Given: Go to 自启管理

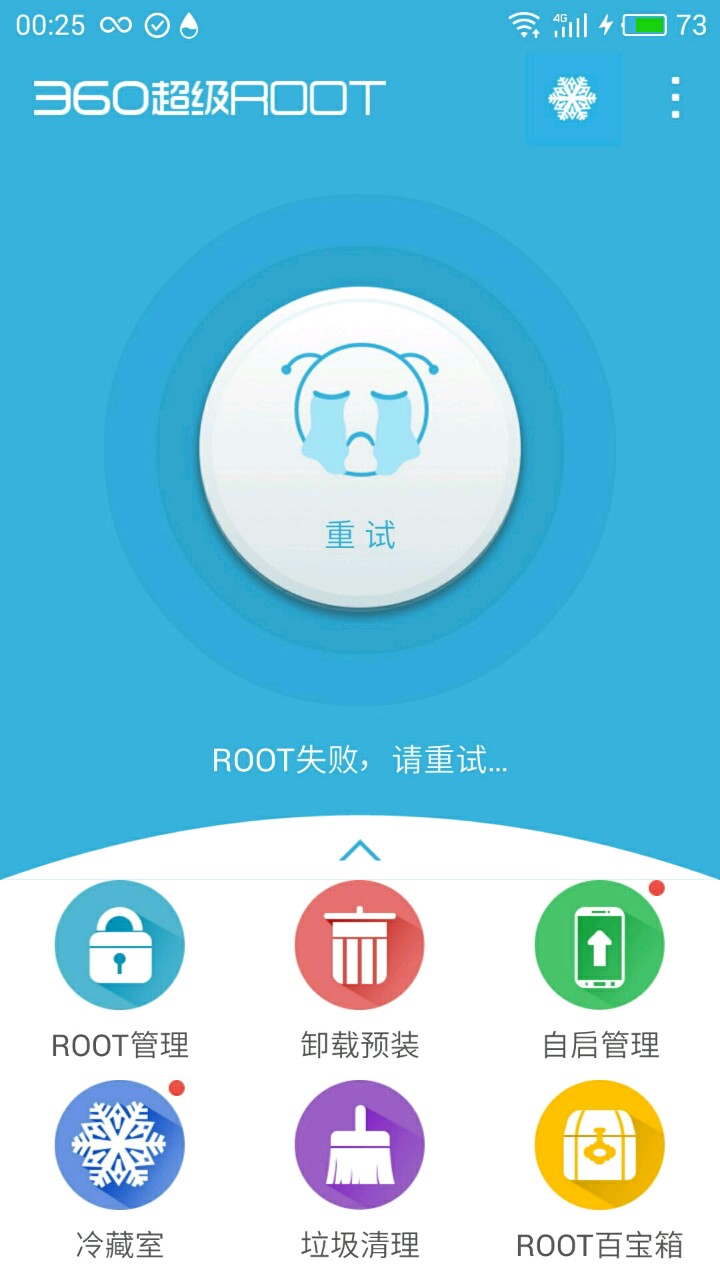Looking at the screenshot, I should tap(600, 946).
